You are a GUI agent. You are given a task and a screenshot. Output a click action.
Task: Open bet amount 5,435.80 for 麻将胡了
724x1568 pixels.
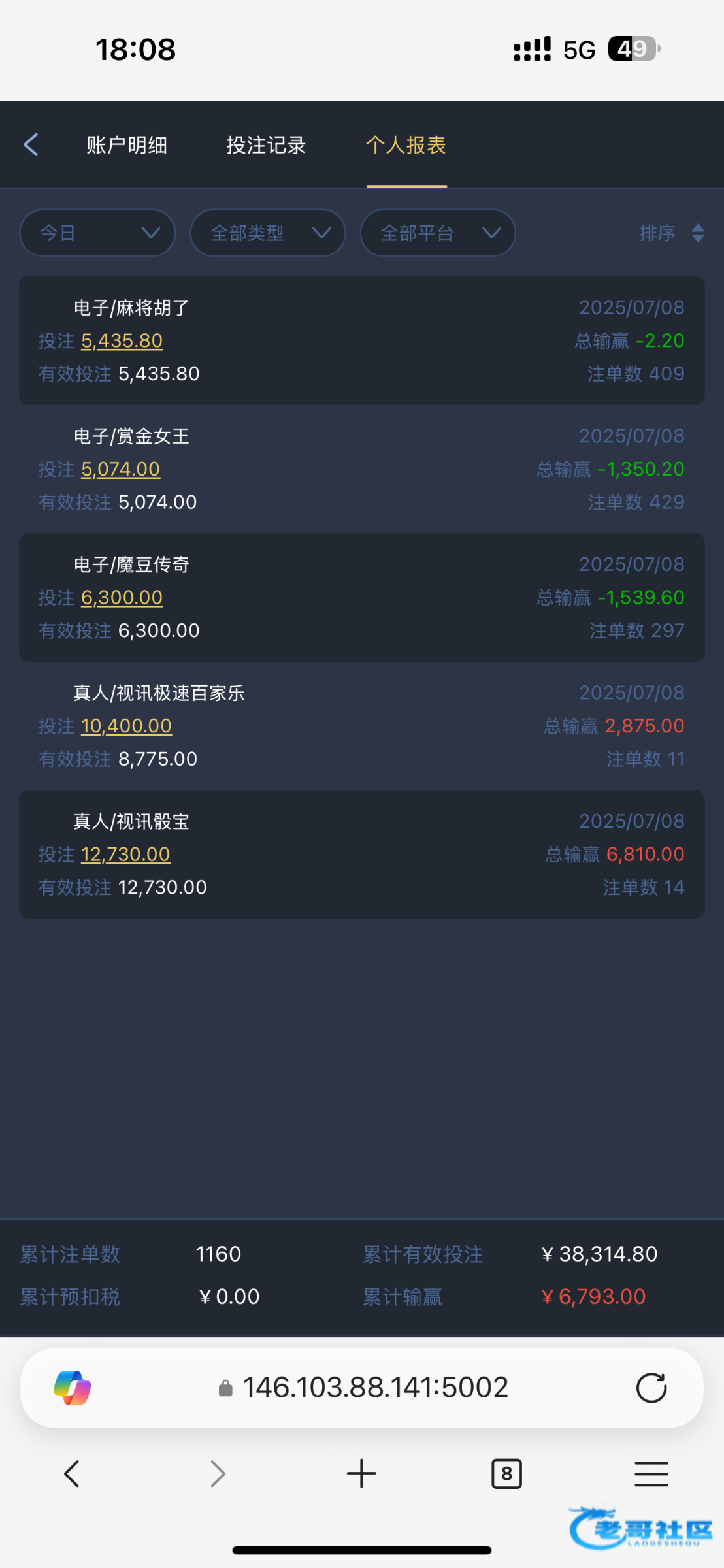pos(122,340)
